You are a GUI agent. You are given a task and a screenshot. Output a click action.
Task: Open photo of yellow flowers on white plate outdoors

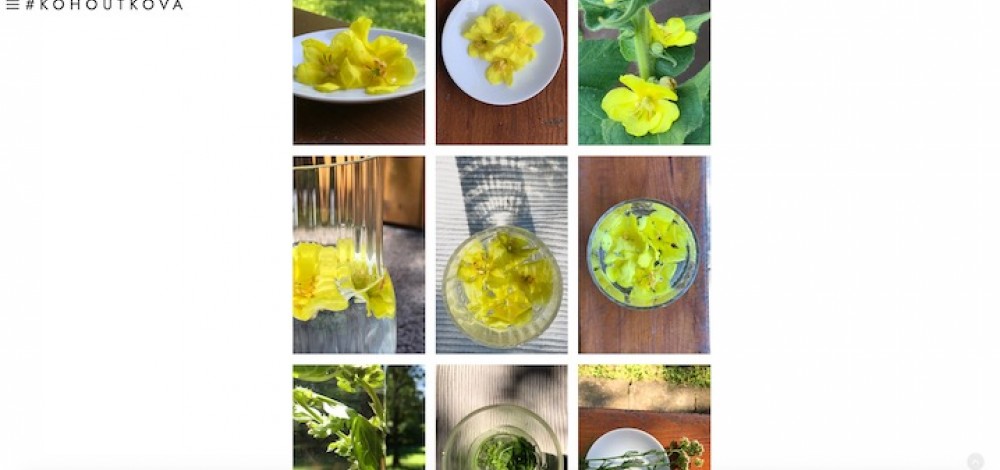click(x=358, y=72)
